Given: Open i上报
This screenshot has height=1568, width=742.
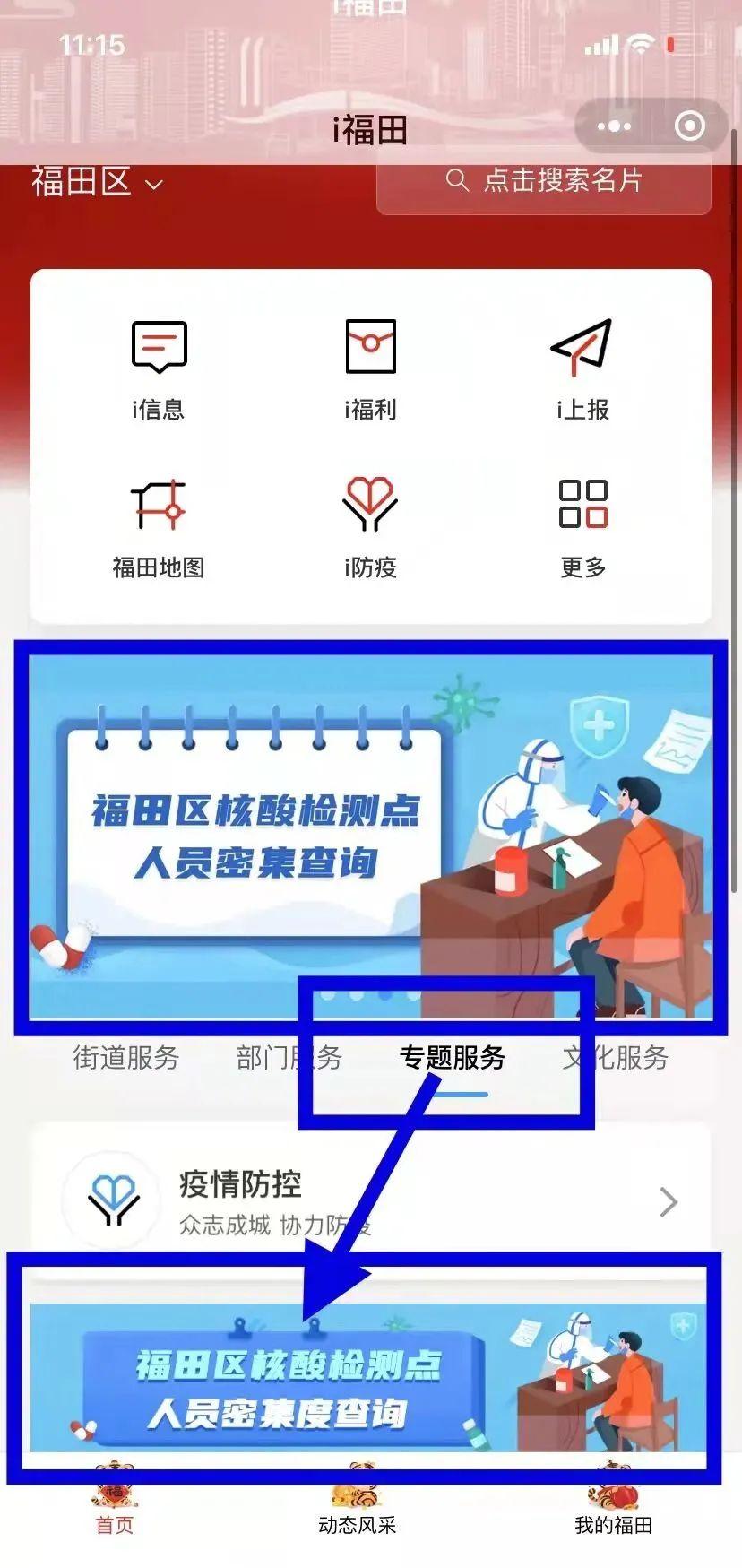Looking at the screenshot, I should click(x=582, y=368).
